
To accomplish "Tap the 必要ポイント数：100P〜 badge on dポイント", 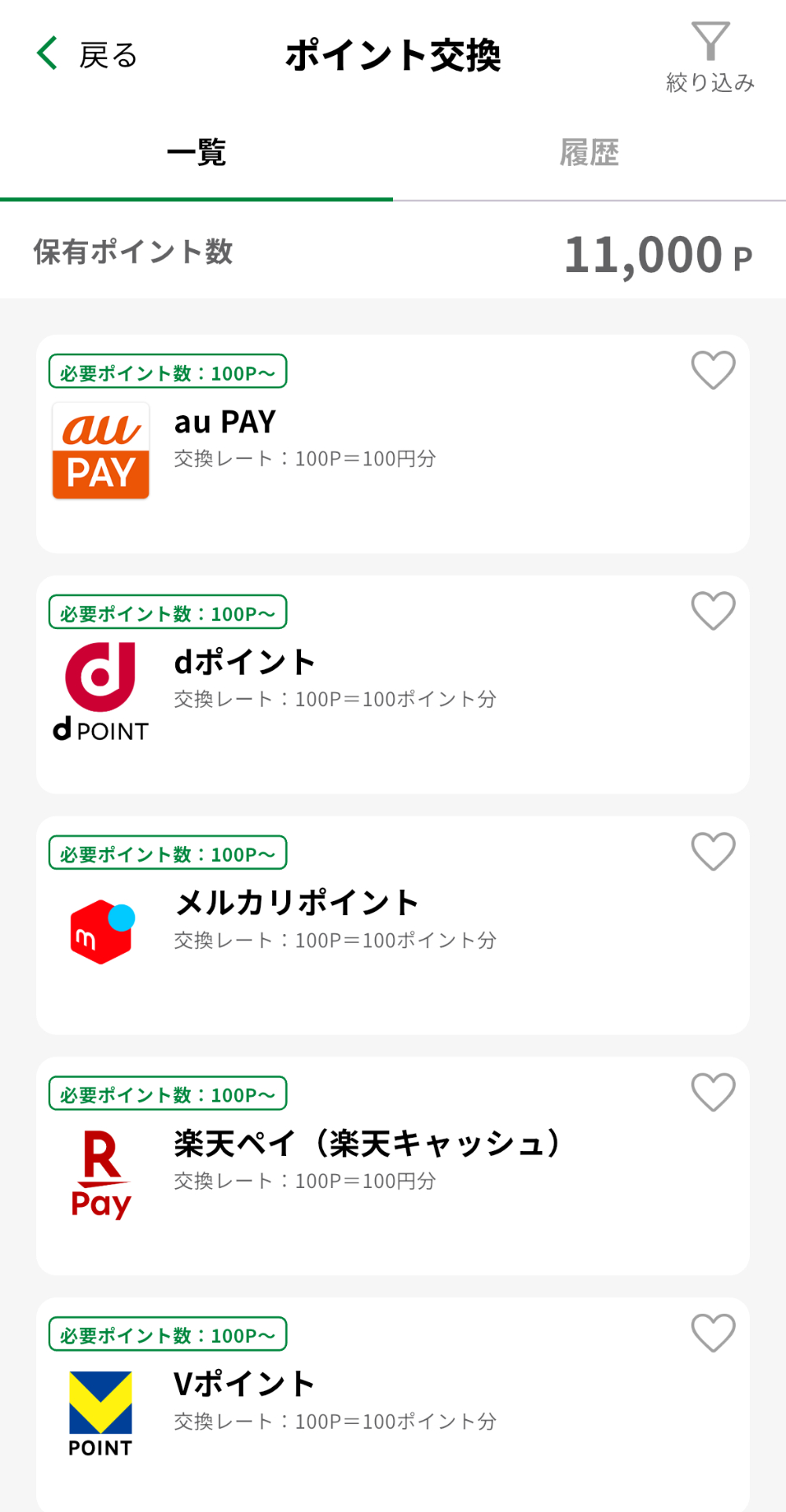I will point(167,612).
